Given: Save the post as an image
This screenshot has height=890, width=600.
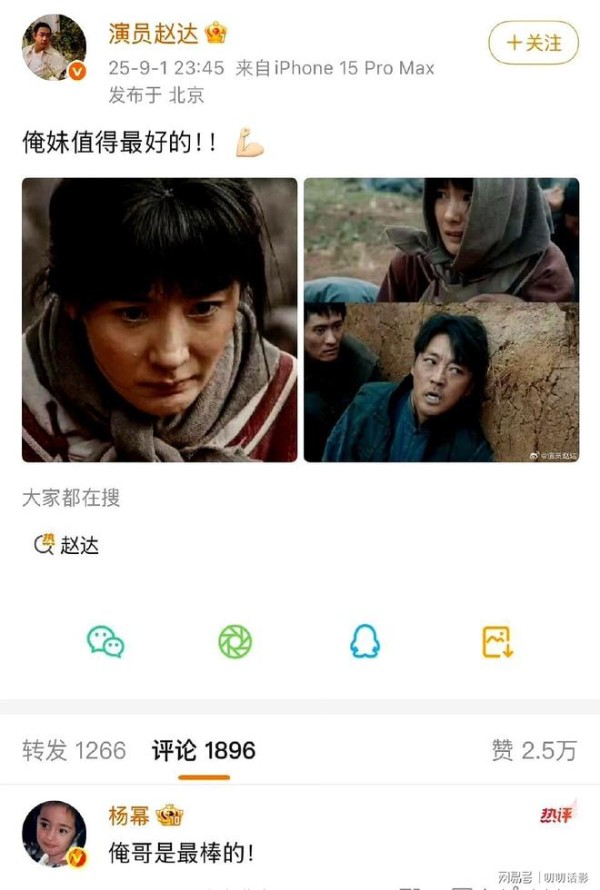Looking at the screenshot, I should (497, 641).
